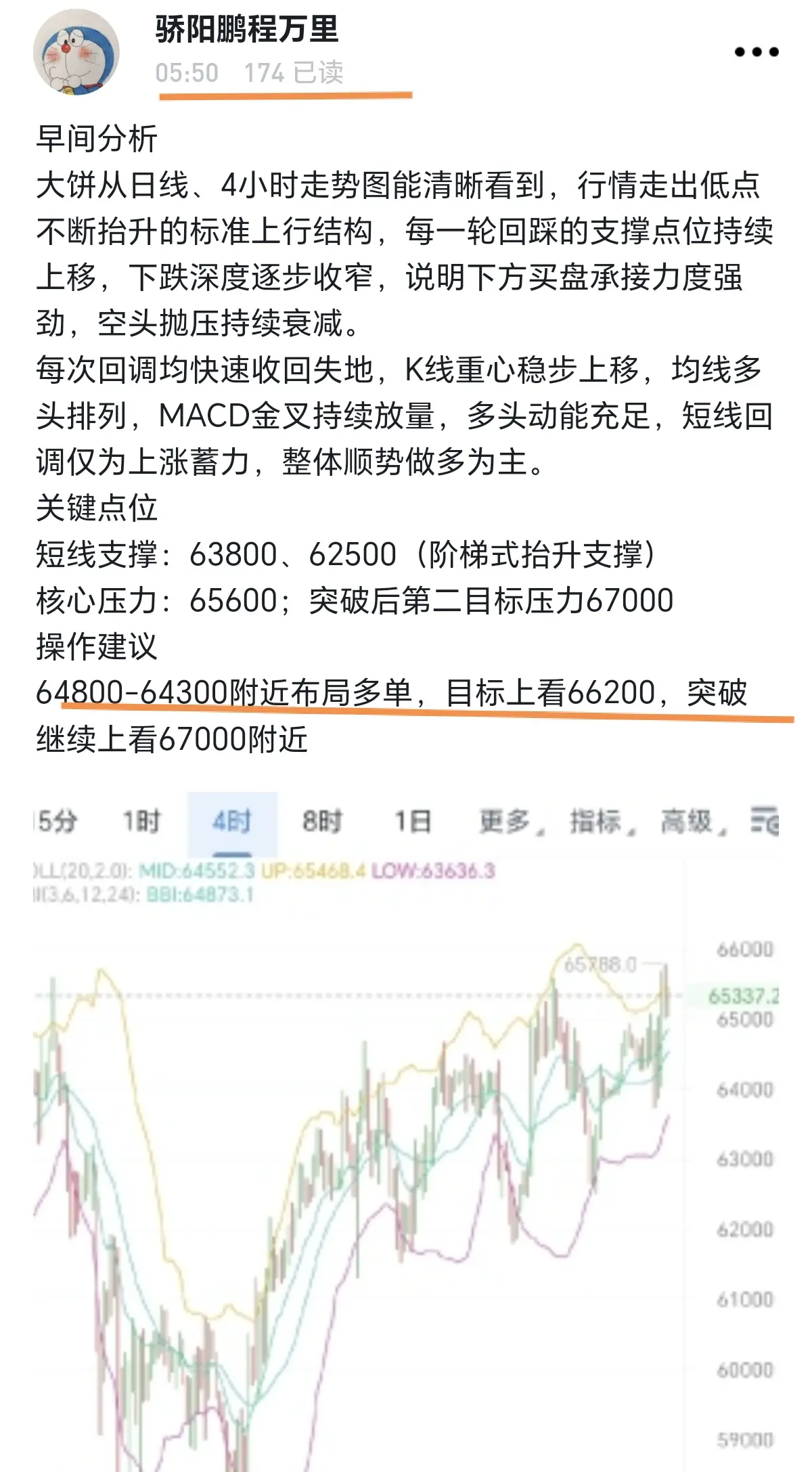Open the attached 4-hour chart image
The height and width of the screenshot is (1472, 812).
pyautogui.click(x=406, y=1132)
